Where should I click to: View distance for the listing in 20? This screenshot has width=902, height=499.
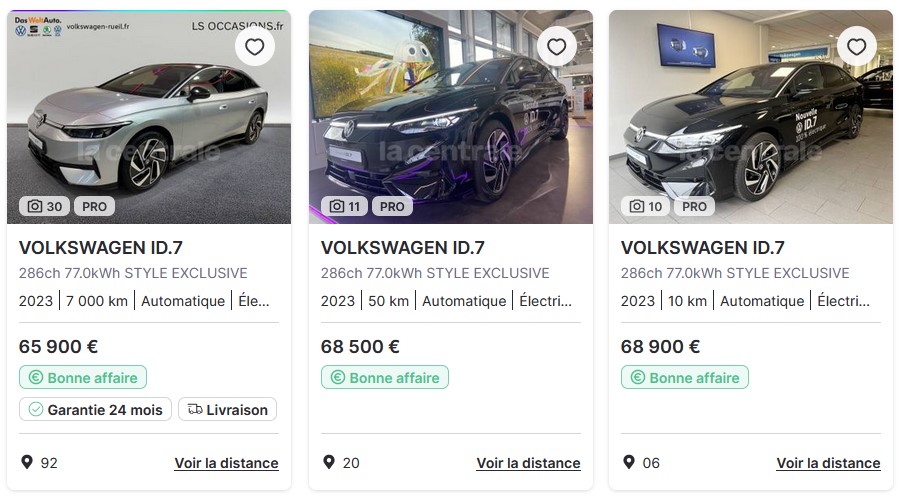click(x=528, y=463)
